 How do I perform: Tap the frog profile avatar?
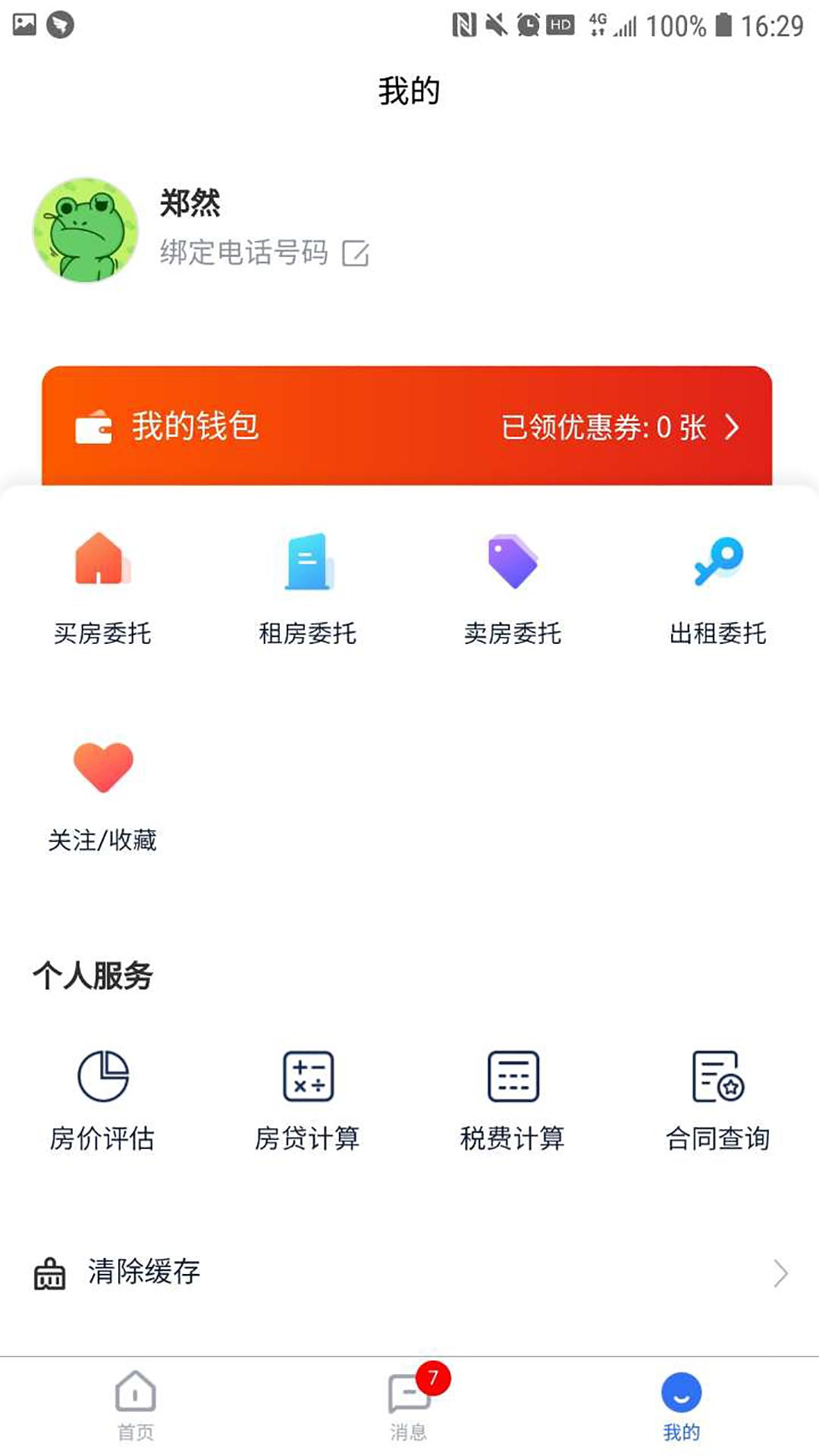click(86, 231)
